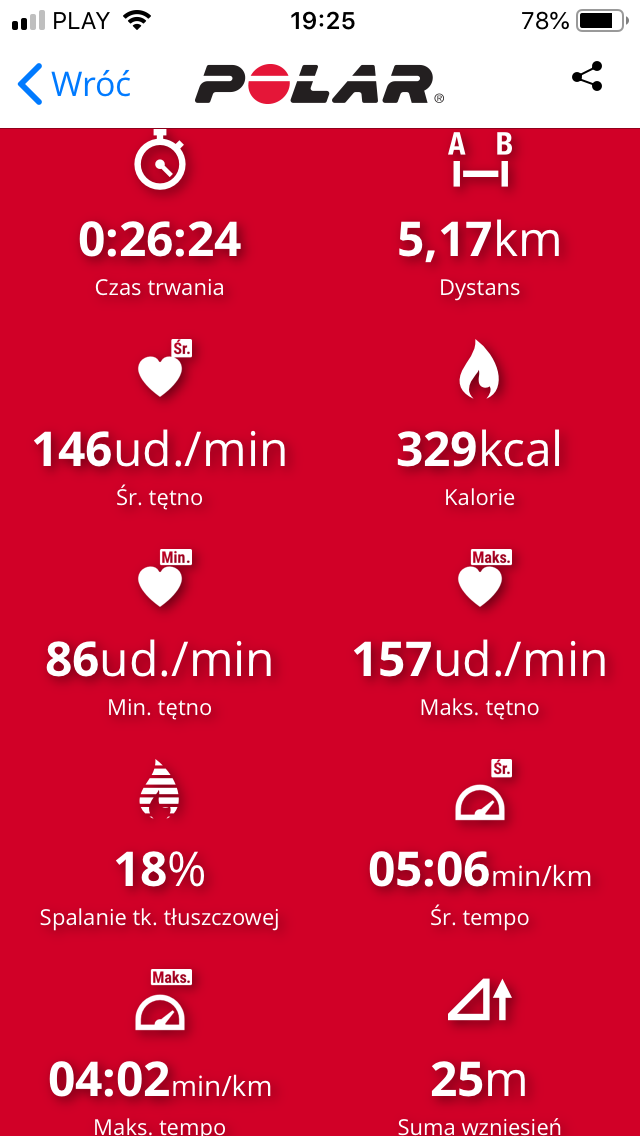
Task: Share this training summary
Action: [587, 78]
